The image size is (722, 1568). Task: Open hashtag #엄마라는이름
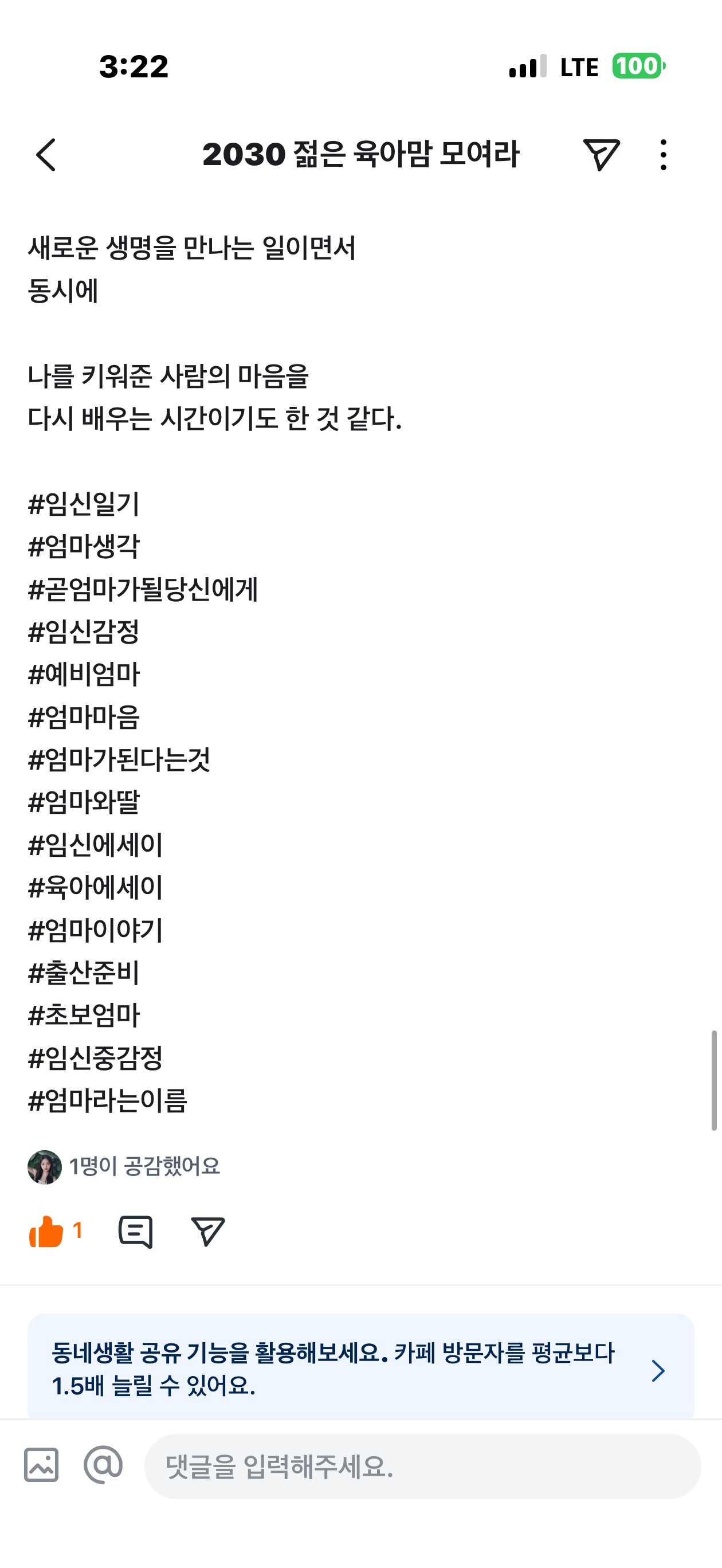coord(108,1100)
